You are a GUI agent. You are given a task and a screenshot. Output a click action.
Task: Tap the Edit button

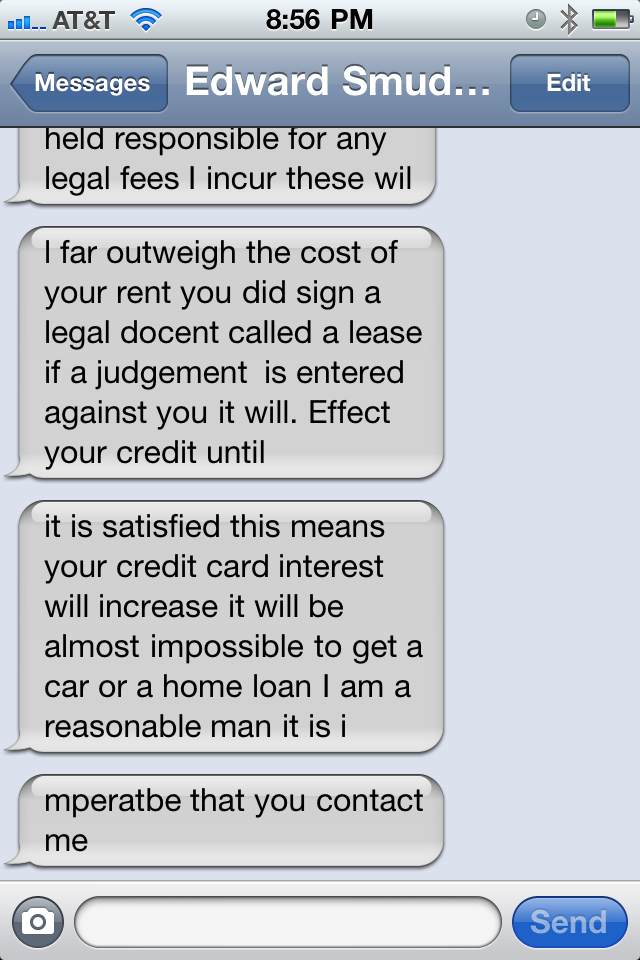[x=568, y=84]
